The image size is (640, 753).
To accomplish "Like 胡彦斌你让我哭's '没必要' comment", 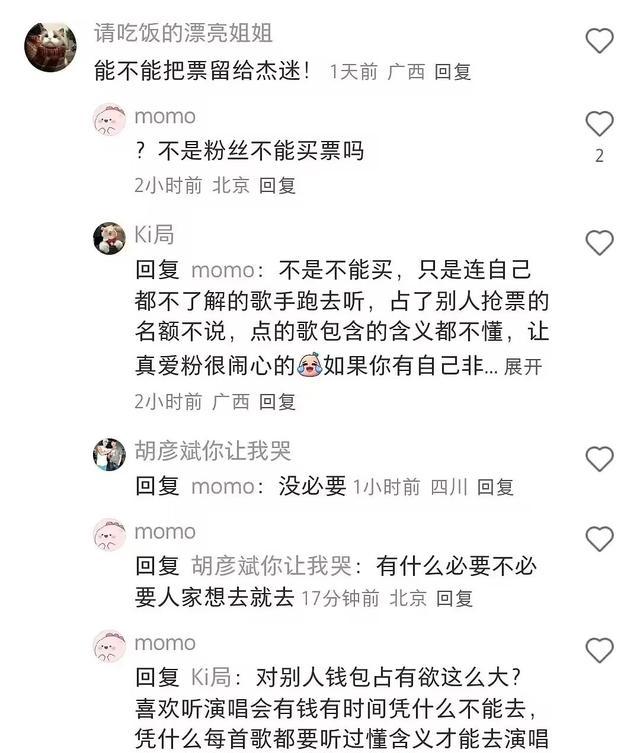I will tap(599, 459).
